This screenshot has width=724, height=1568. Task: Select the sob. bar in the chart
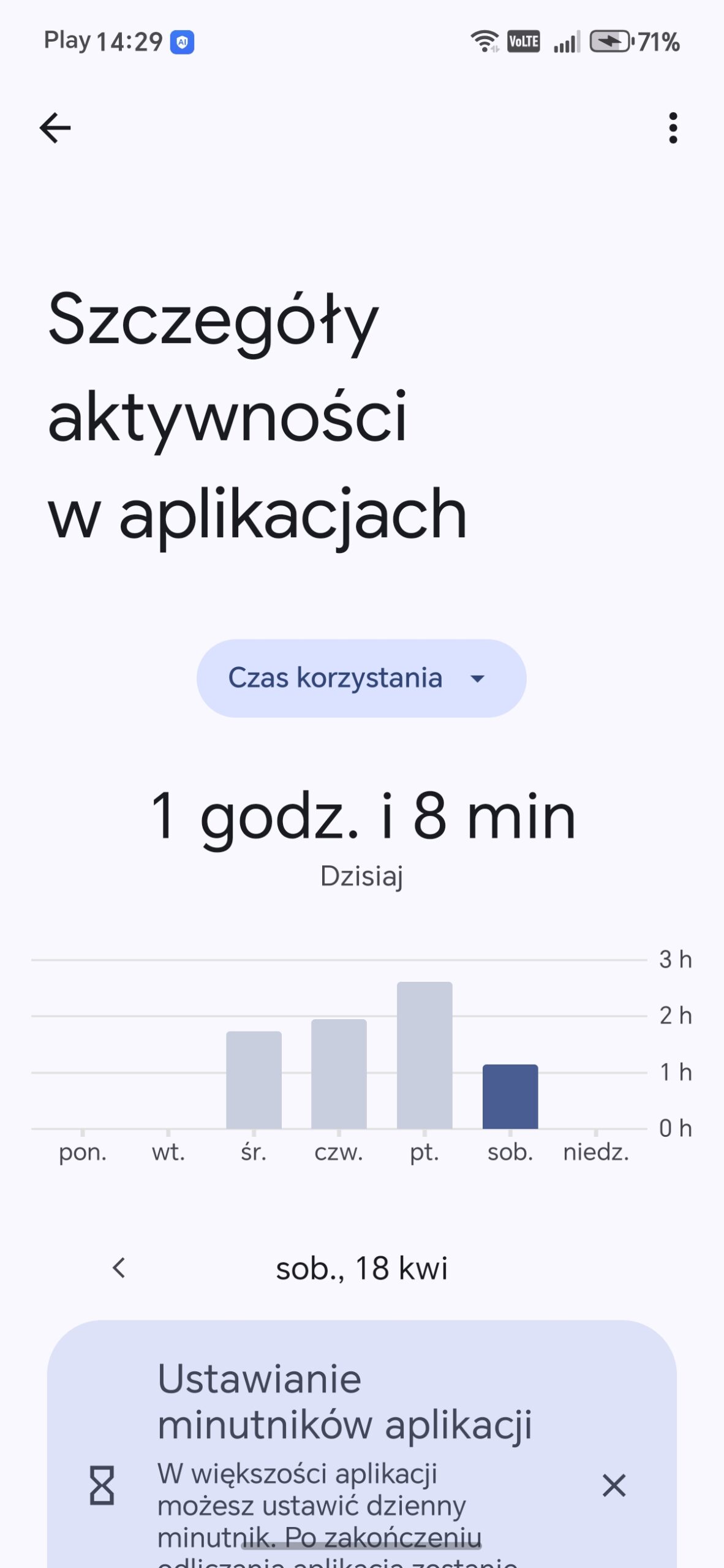point(510,1096)
